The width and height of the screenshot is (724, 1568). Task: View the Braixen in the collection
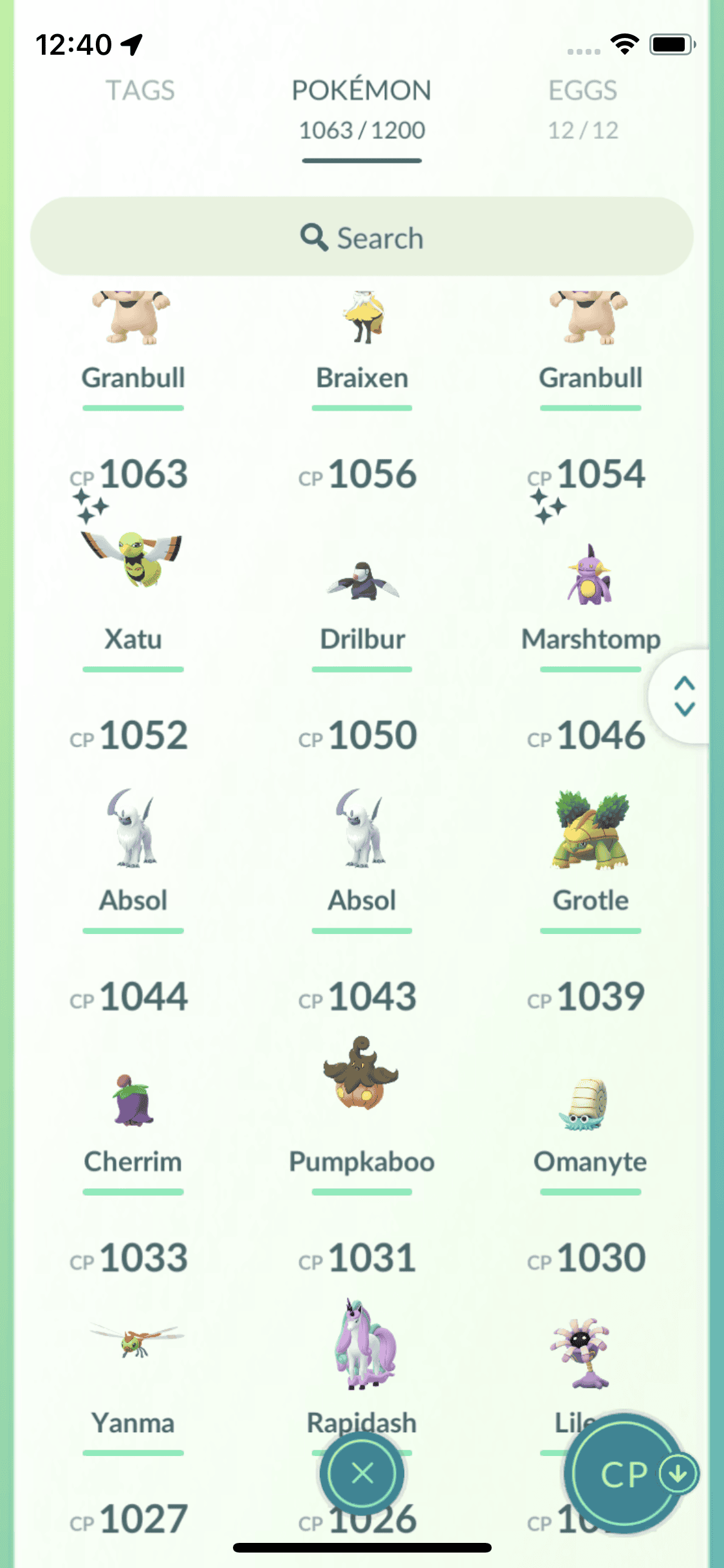tap(362, 335)
